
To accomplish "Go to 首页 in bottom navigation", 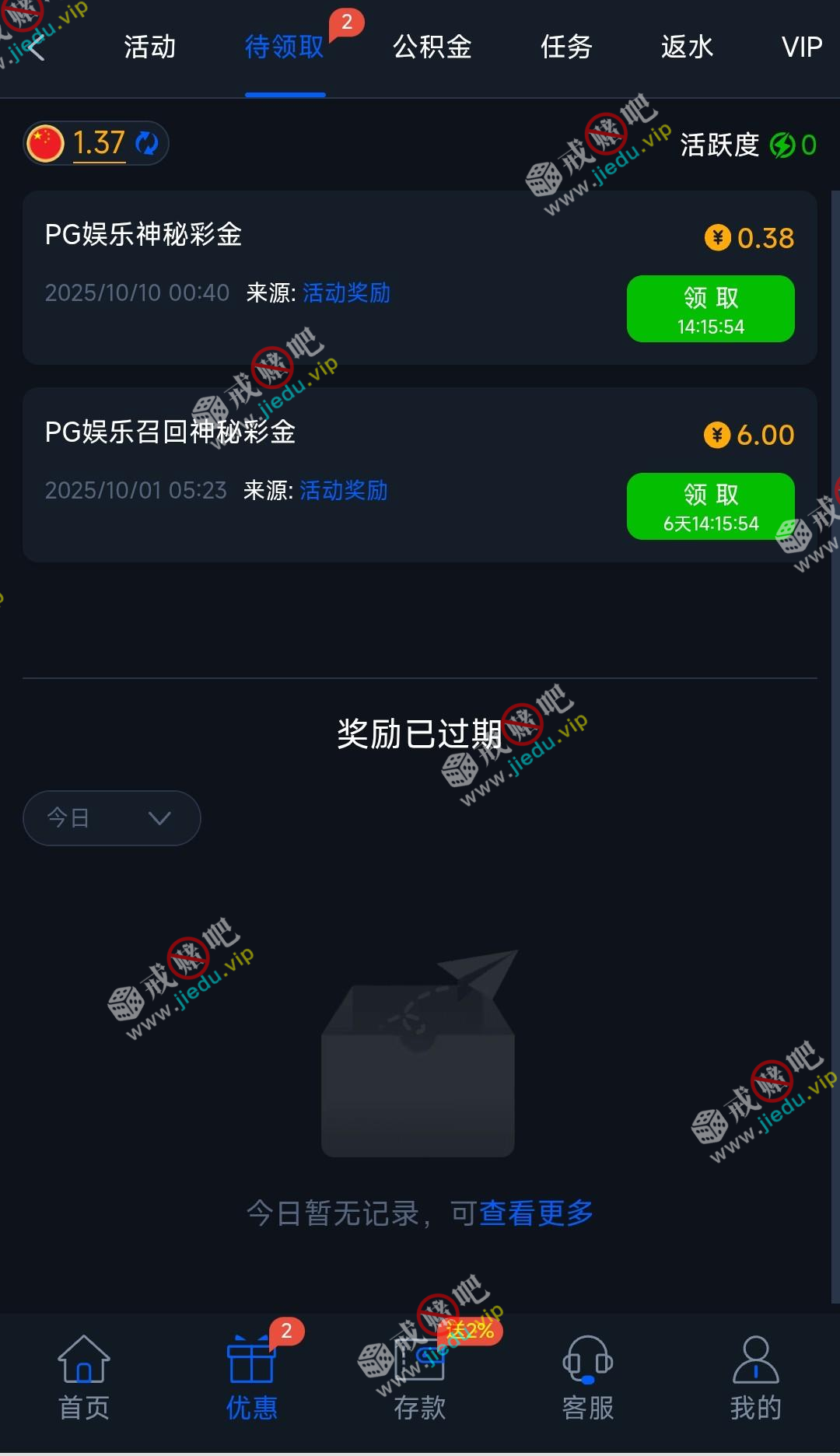I will 84,1378.
